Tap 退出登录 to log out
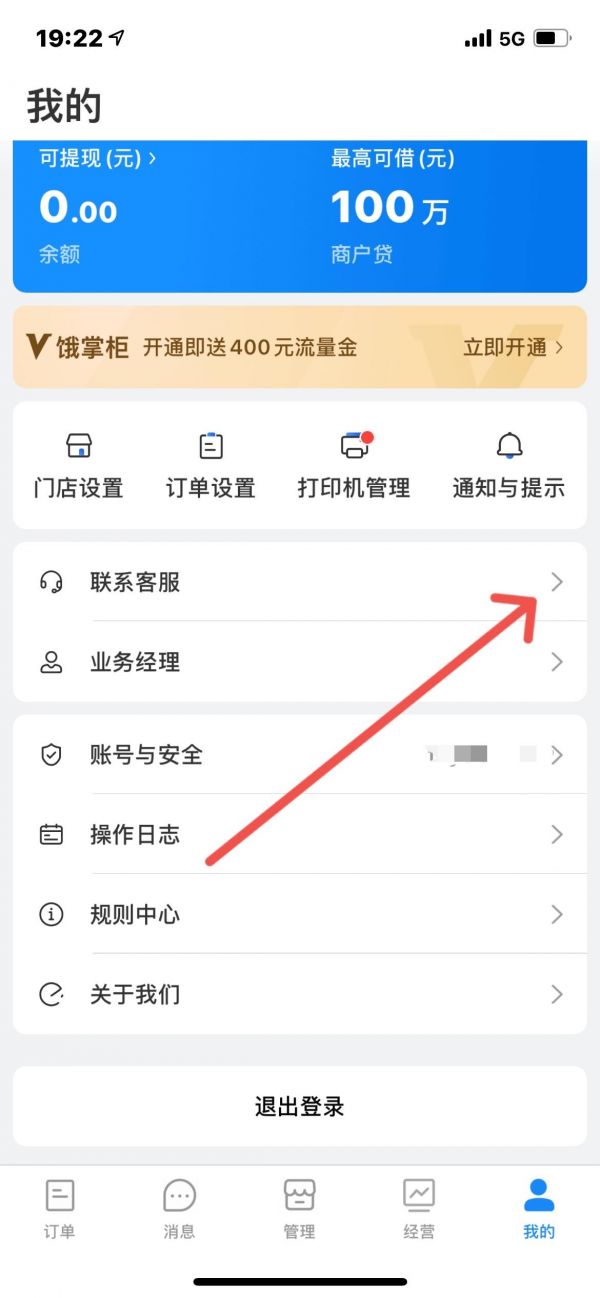This screenshot has width=600, height=1298. tap(300, 1107)
